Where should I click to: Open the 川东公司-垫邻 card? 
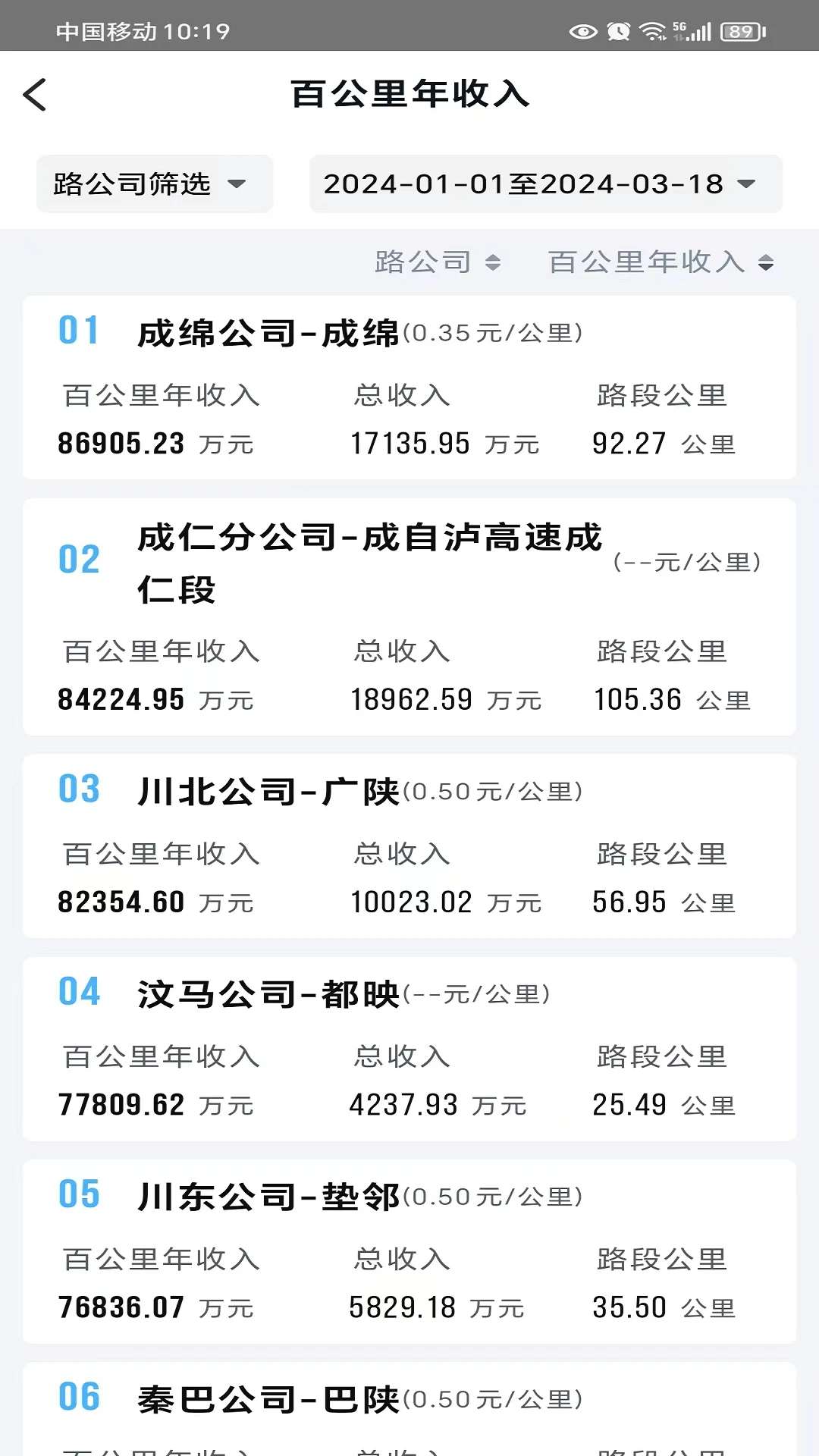(x=409, y=1251)
